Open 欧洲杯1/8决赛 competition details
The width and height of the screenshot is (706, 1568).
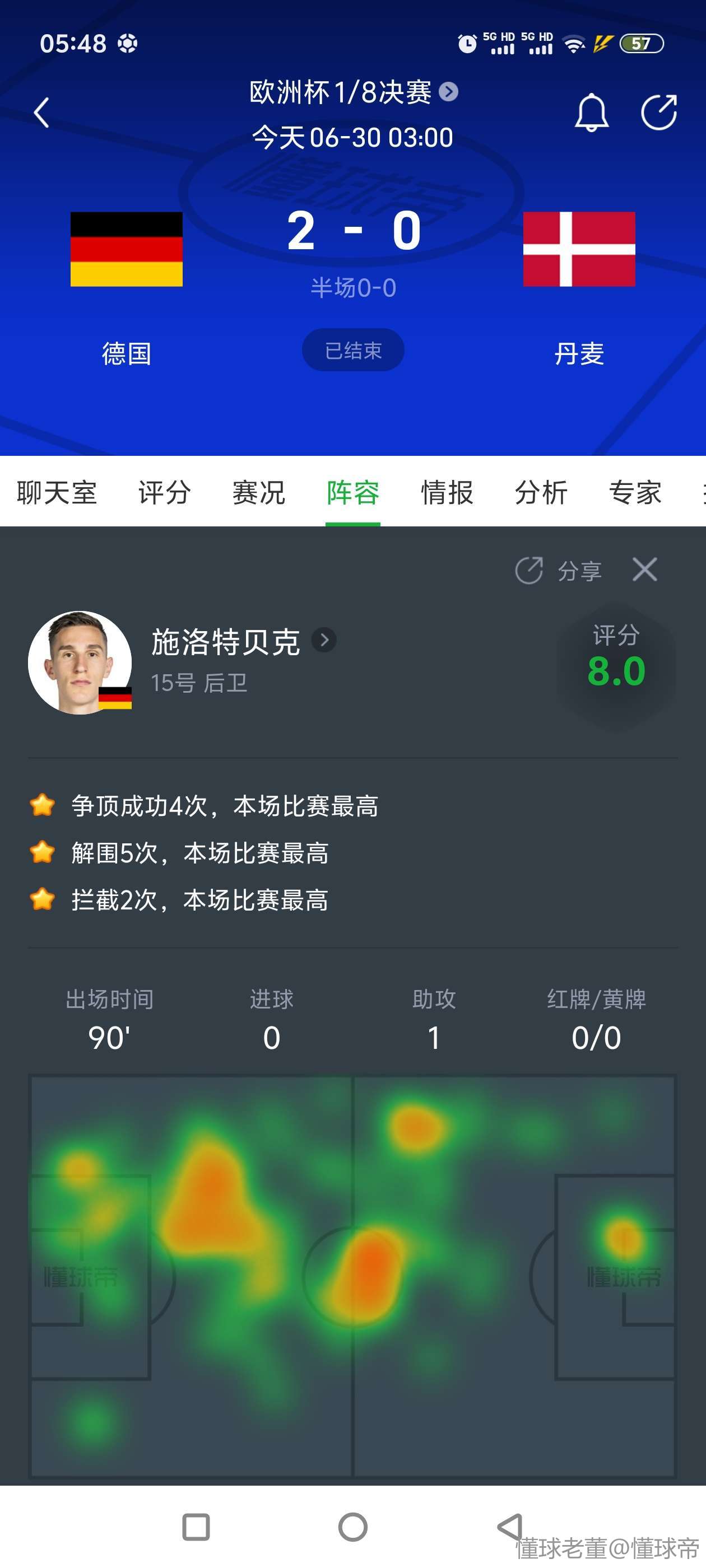(x=352, y=92)
